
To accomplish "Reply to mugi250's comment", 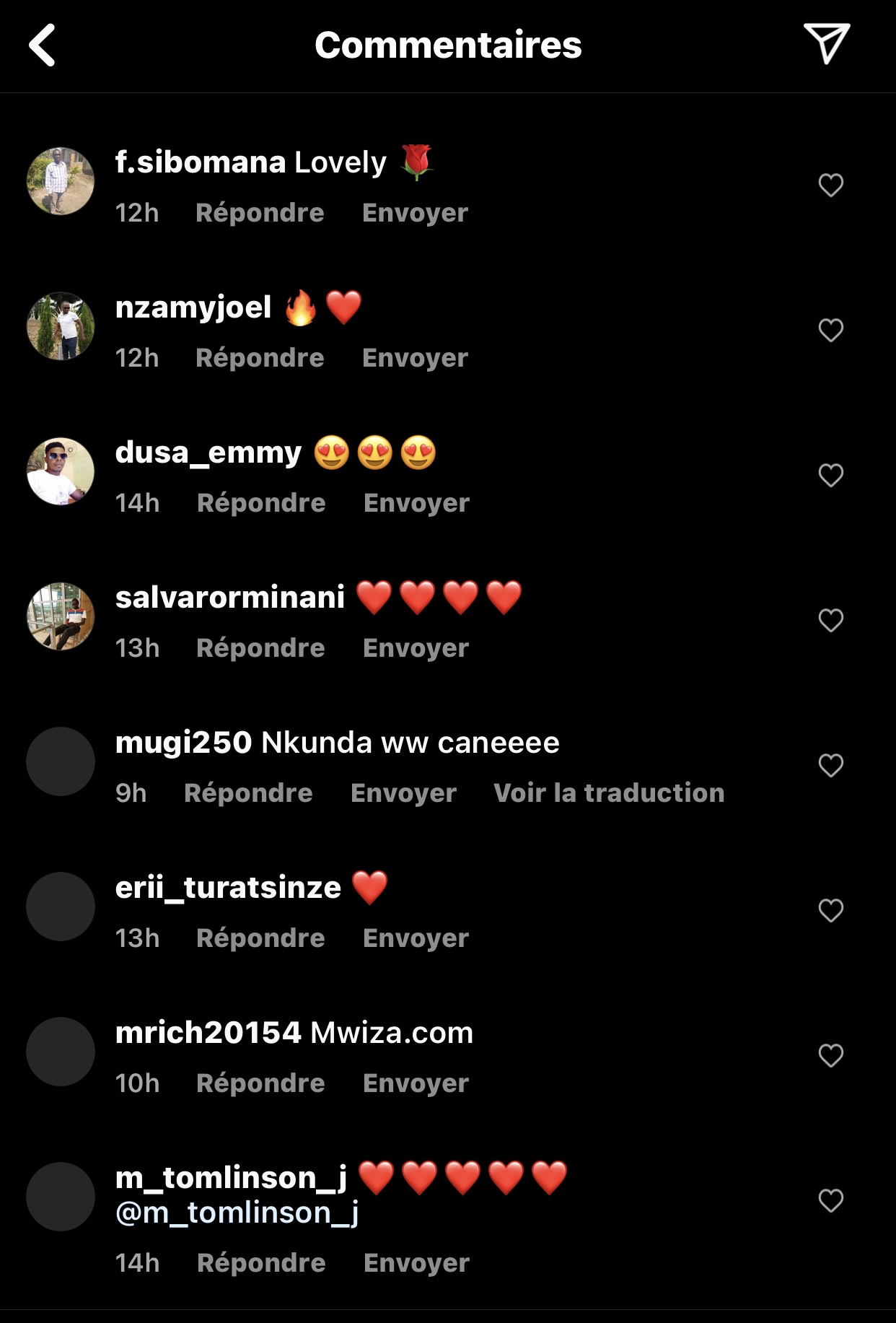I will [x=248, y=793].
